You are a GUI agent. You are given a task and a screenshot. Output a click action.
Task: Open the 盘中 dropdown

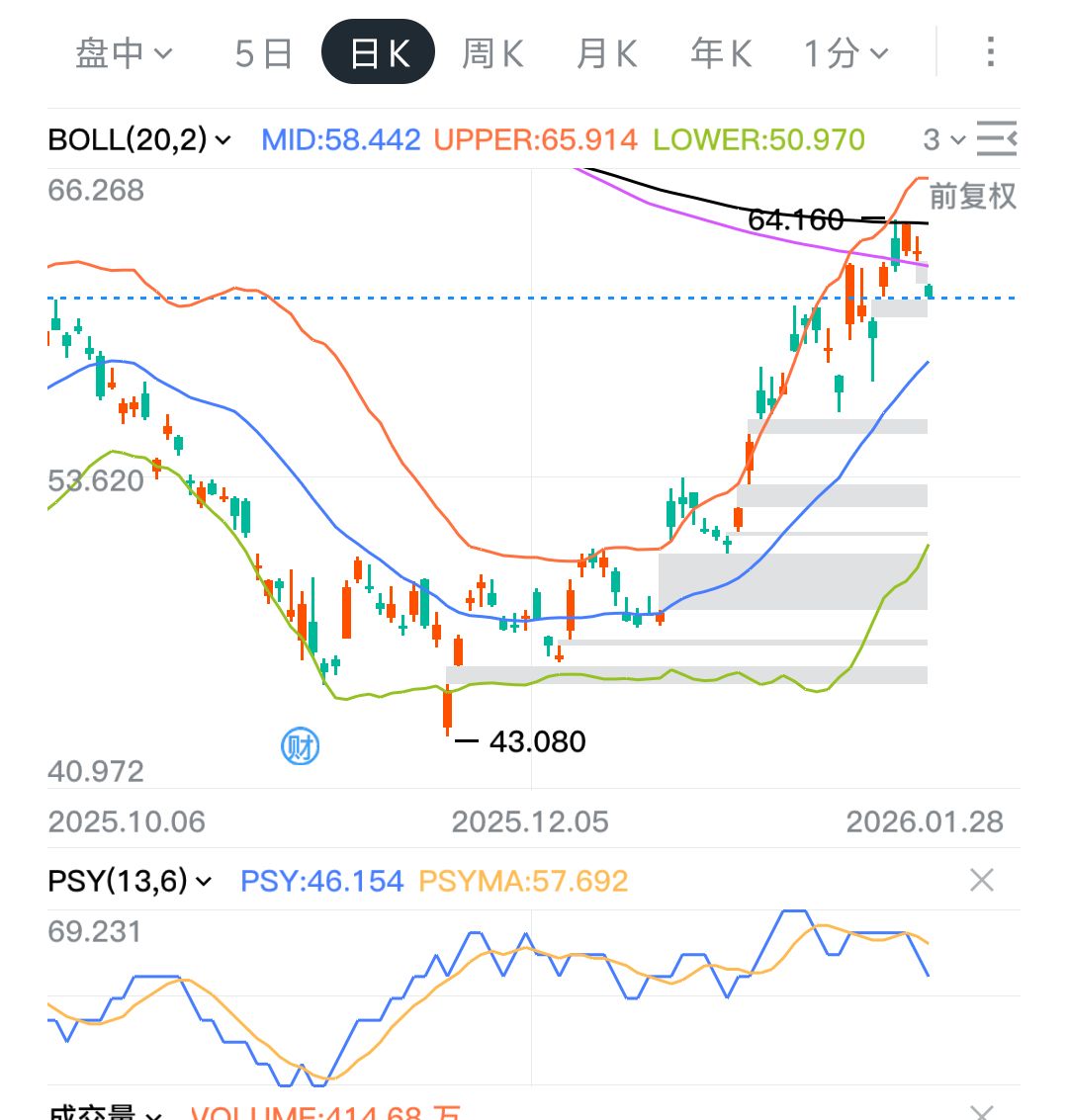[124, 53]
